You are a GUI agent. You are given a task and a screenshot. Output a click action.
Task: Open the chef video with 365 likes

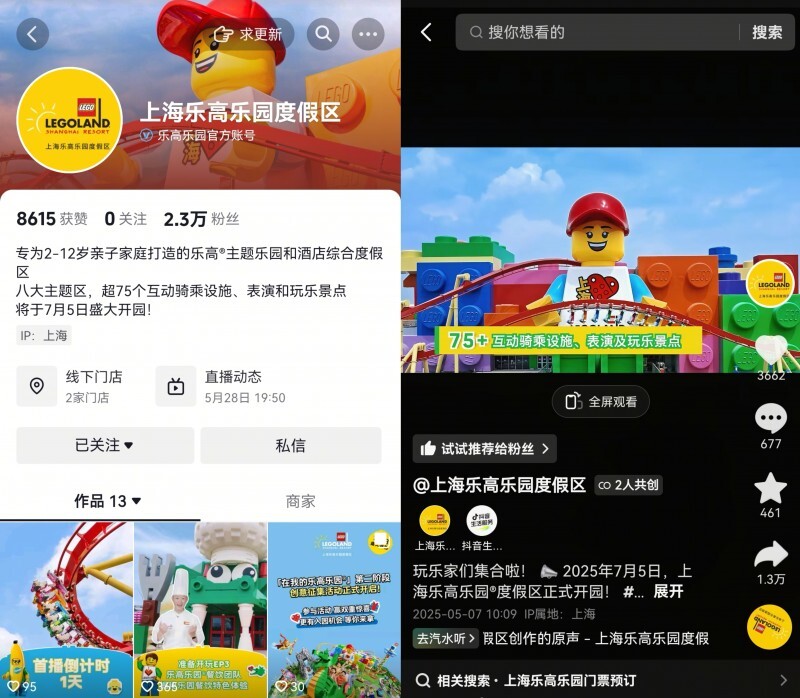point(200,609)
